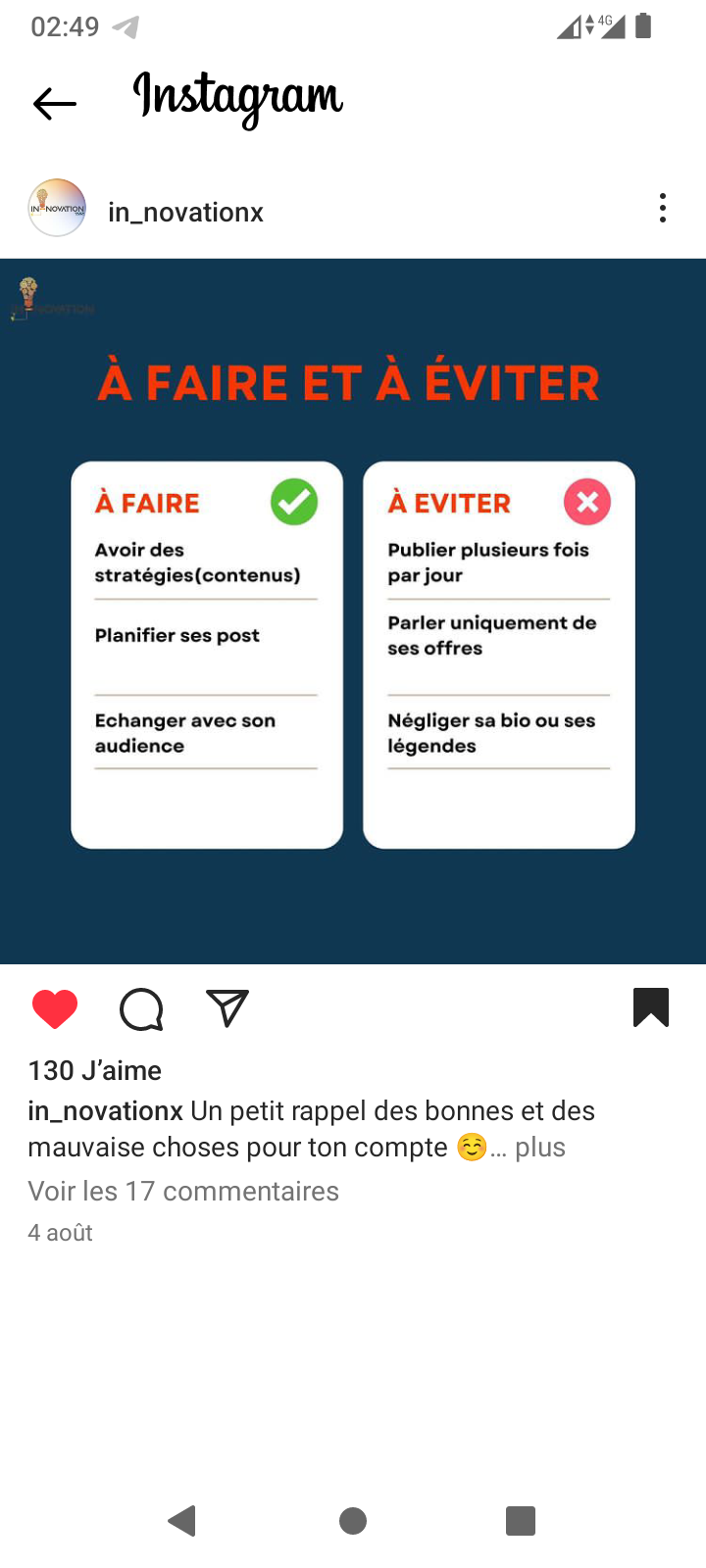The width and height of the screenshot is (706, 1568).
Task: Tap the system home button
Action: tap(353, 1521)
